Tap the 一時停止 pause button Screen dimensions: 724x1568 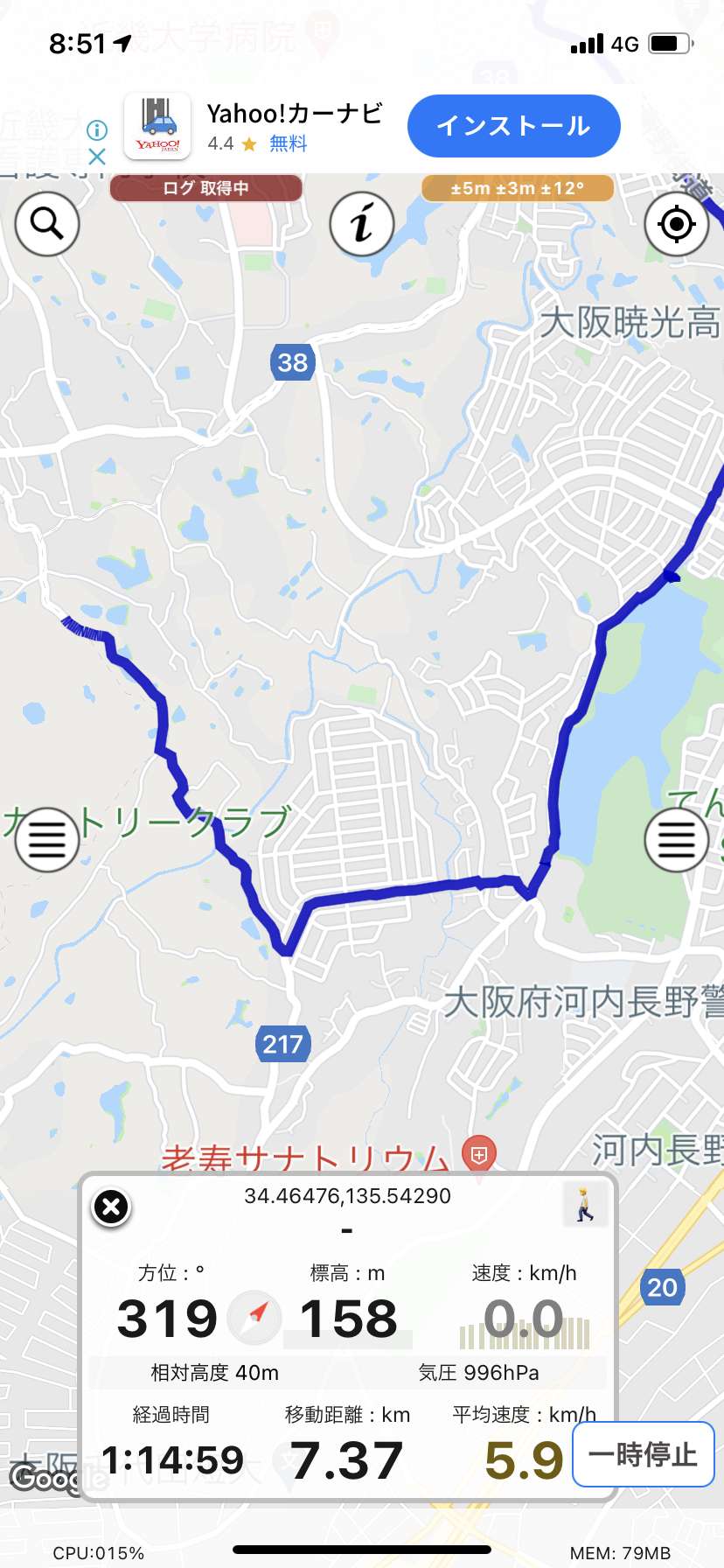[643, 1454]
